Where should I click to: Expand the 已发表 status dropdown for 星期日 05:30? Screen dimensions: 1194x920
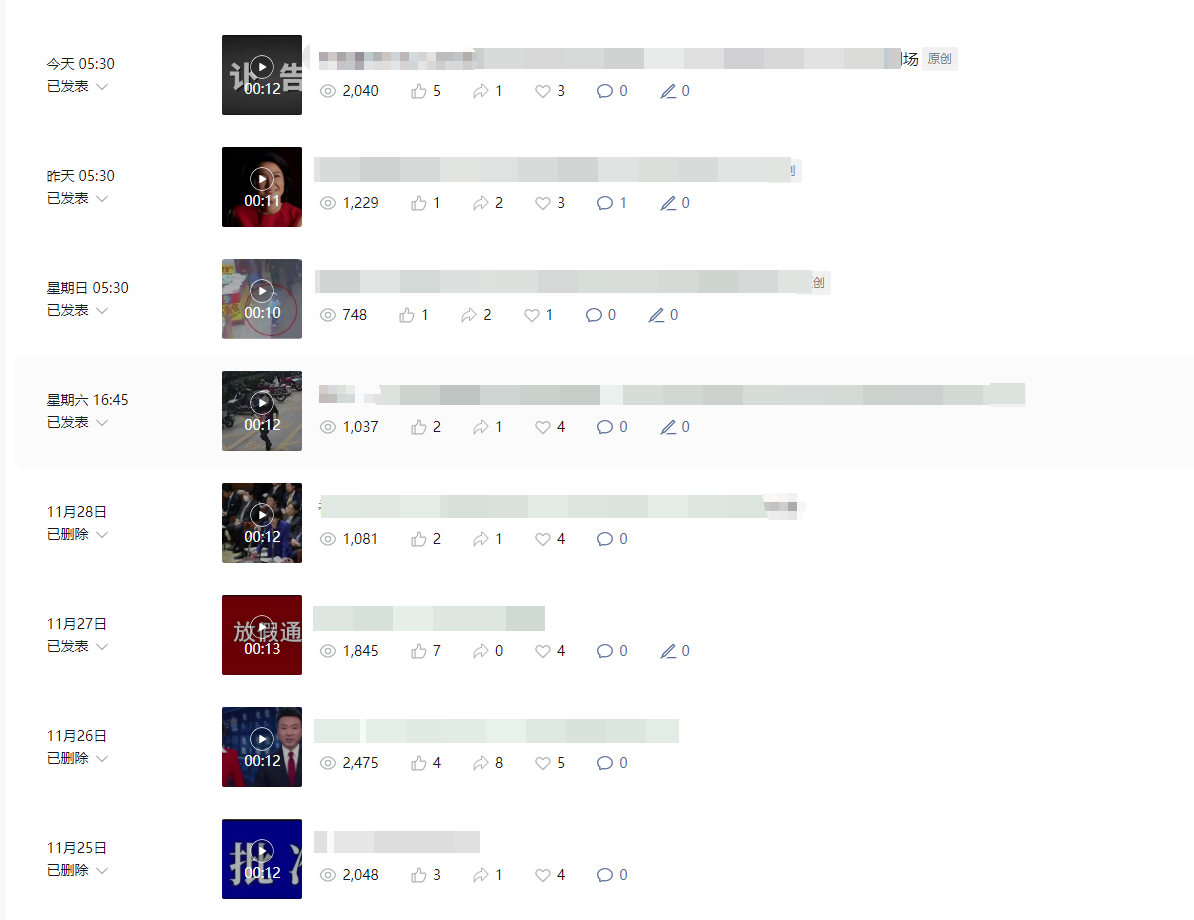(102, 311)
